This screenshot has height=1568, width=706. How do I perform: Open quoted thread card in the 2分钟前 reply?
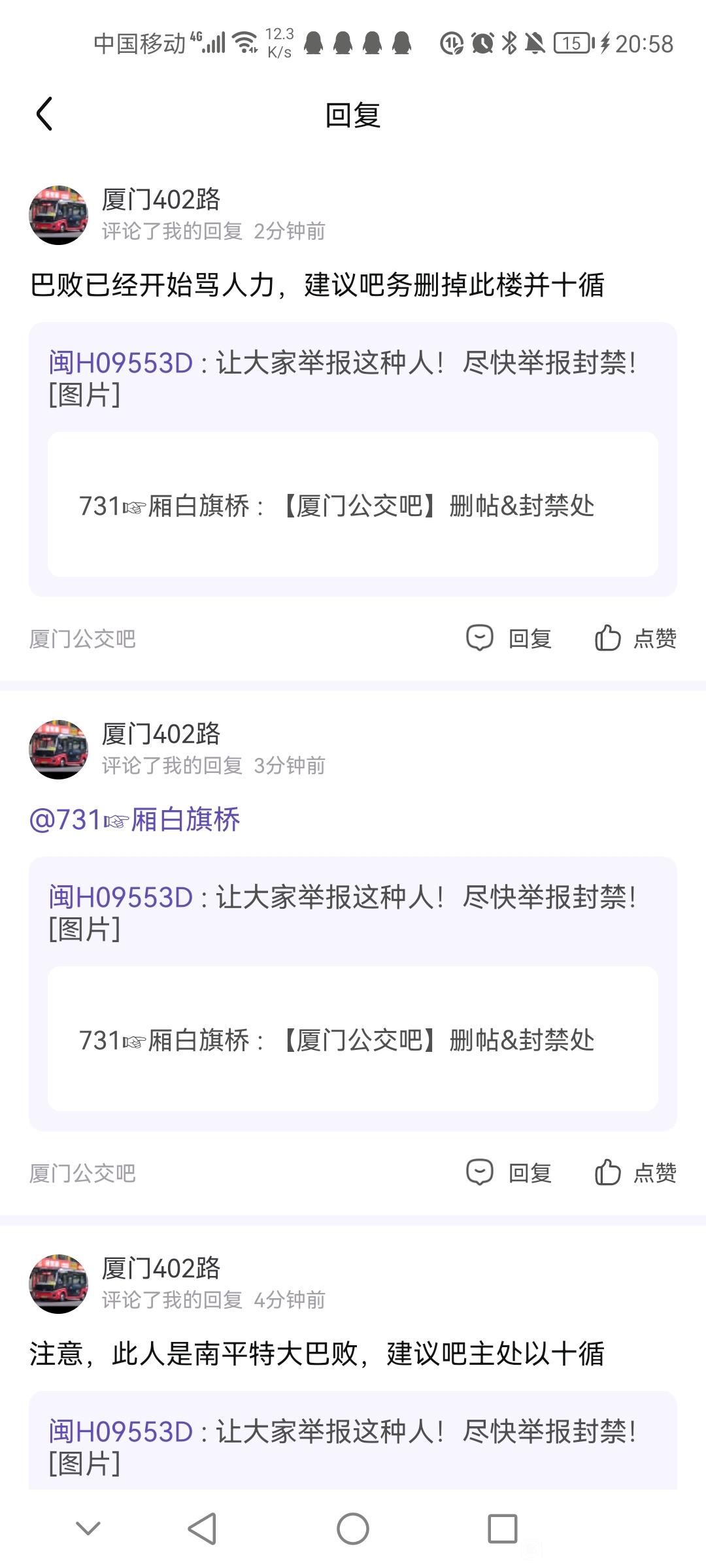tap(352, 504)
